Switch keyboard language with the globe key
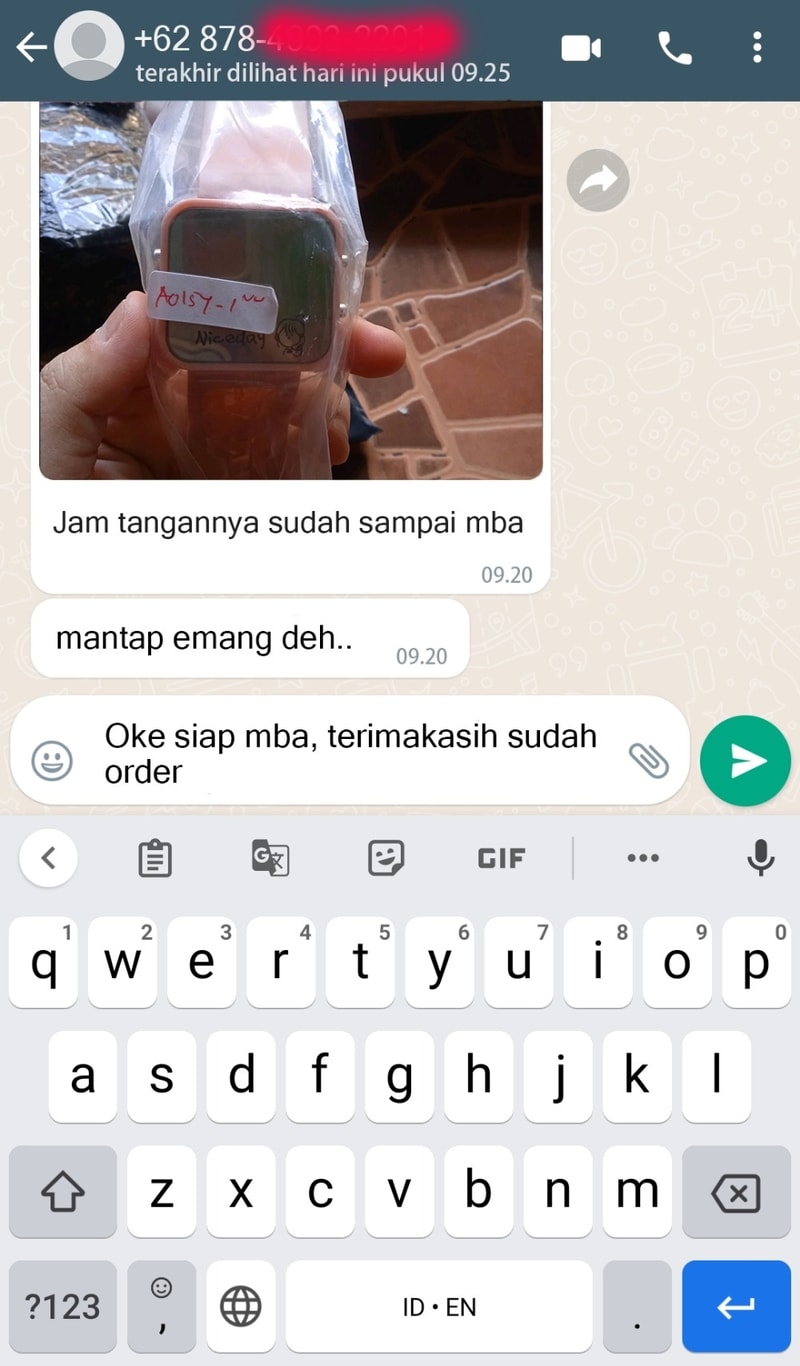The width and height of the screenshot is (800, 1366). 240,1306
